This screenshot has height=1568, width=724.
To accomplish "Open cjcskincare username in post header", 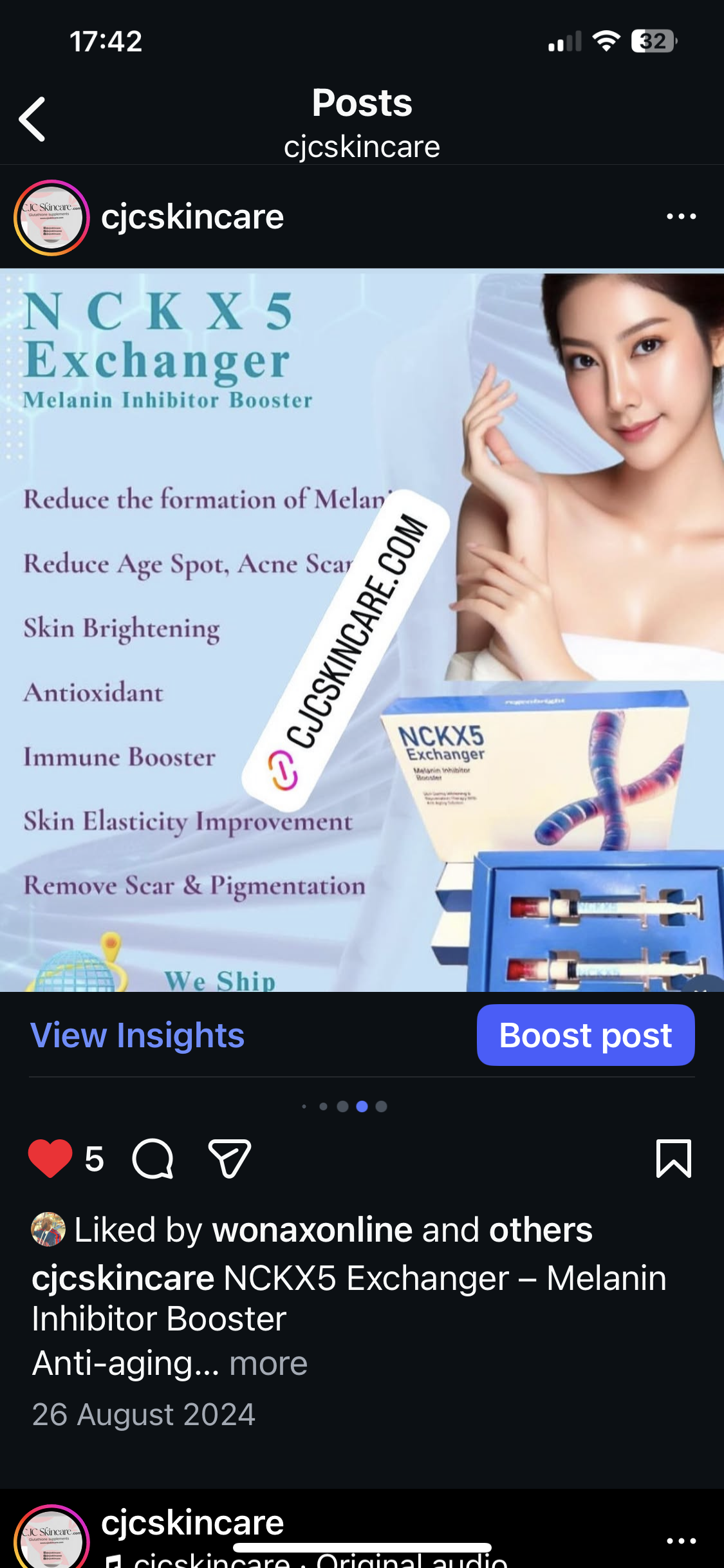I will pos(192,217).
